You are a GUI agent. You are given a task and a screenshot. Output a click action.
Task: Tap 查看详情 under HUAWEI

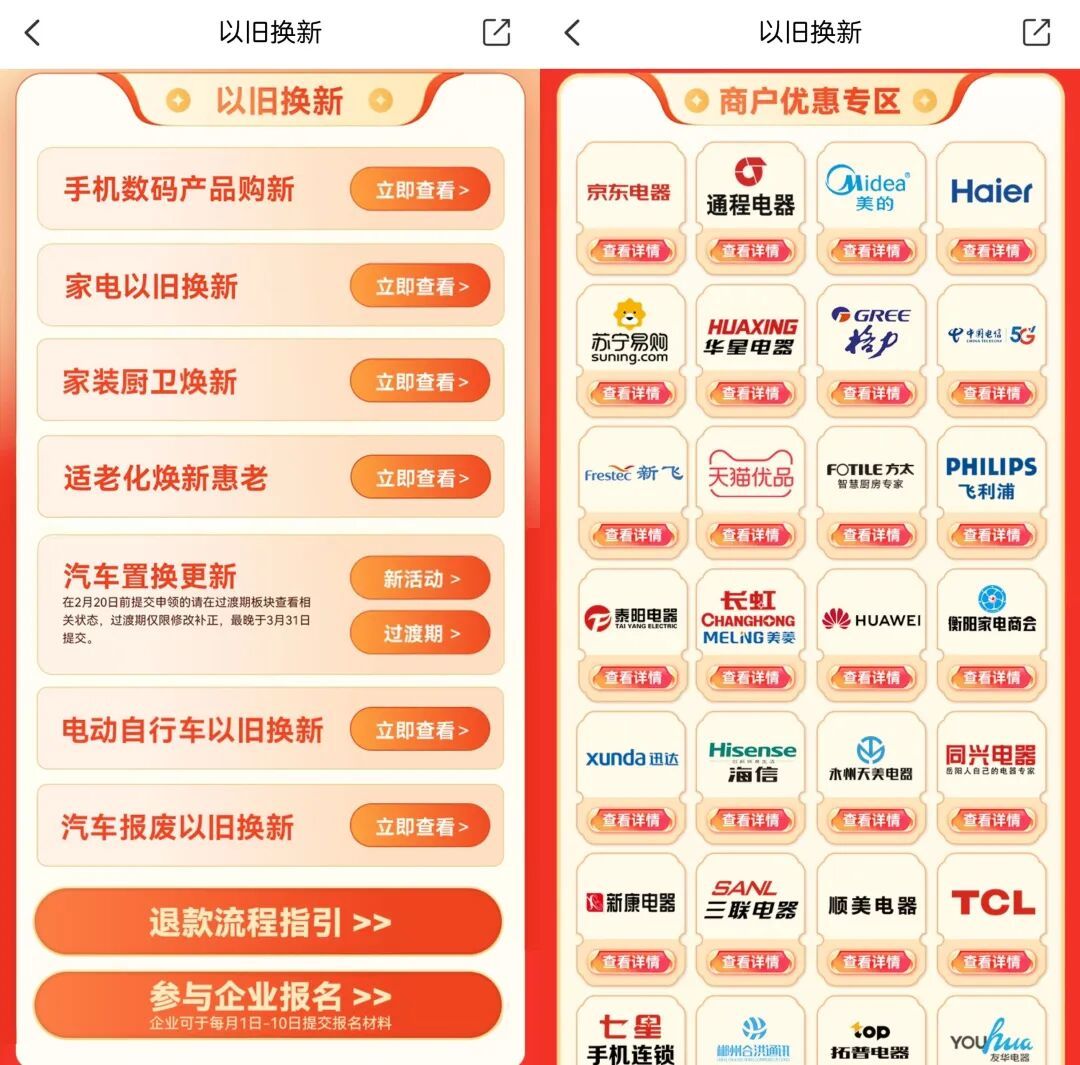871,677
